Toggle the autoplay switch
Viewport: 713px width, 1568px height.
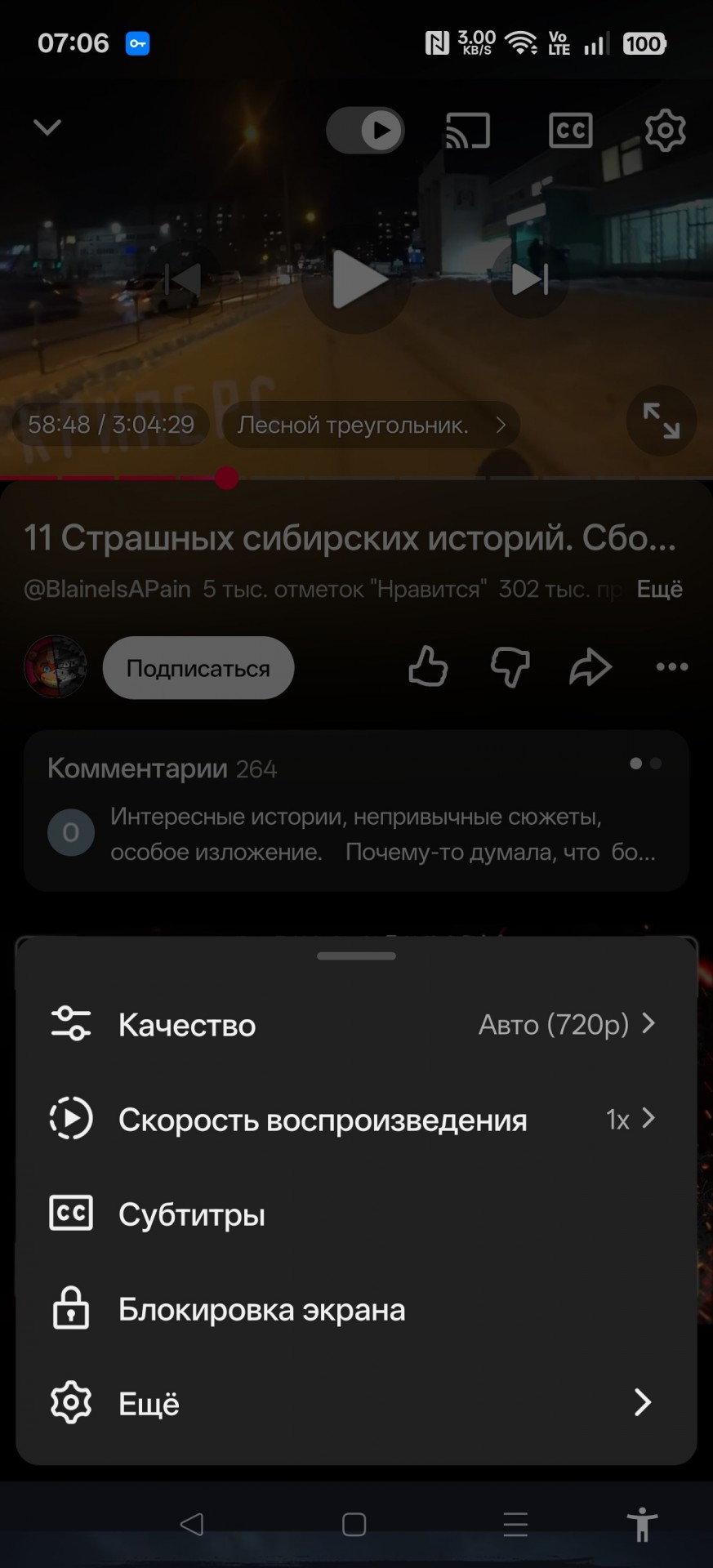(x=365, y=130)
